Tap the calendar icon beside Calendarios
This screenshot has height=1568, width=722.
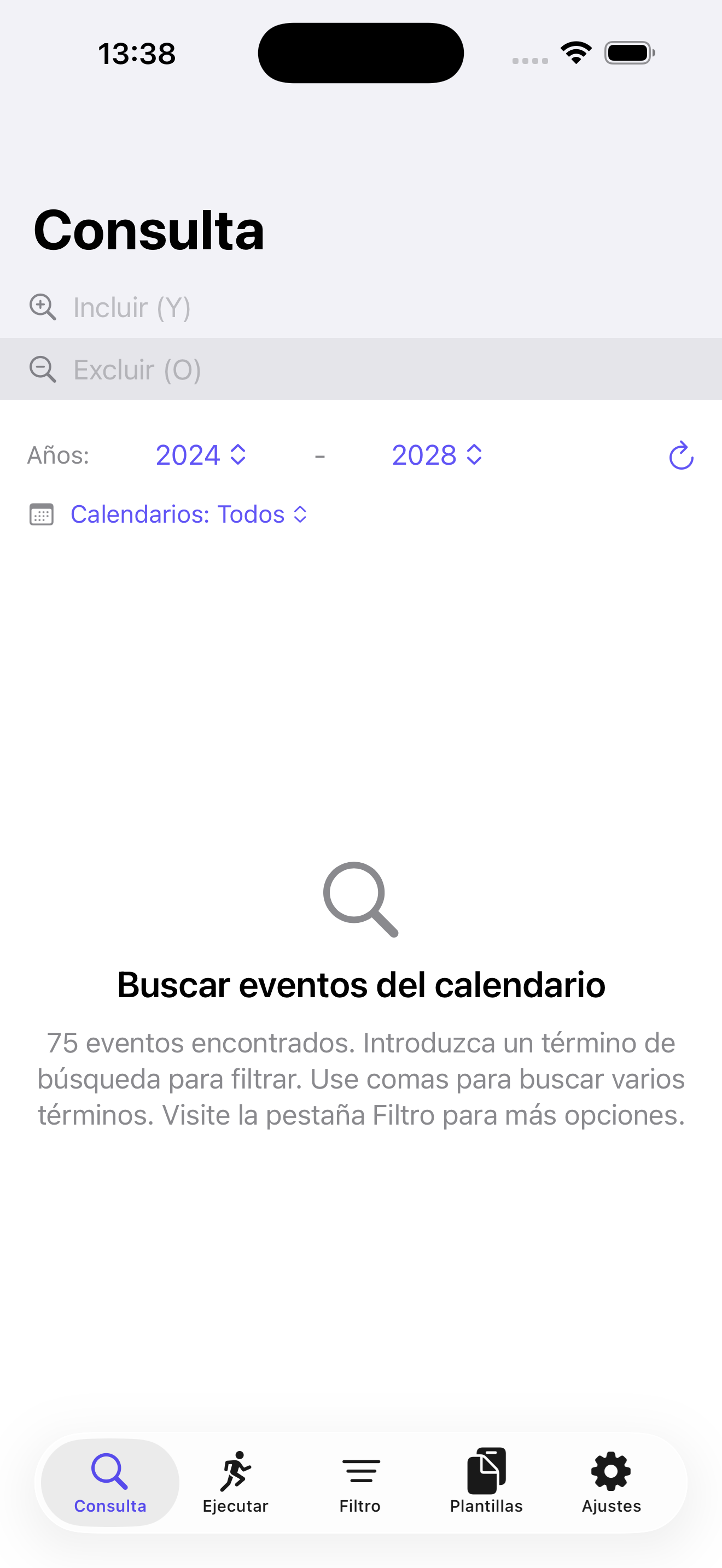pos(42,514)
